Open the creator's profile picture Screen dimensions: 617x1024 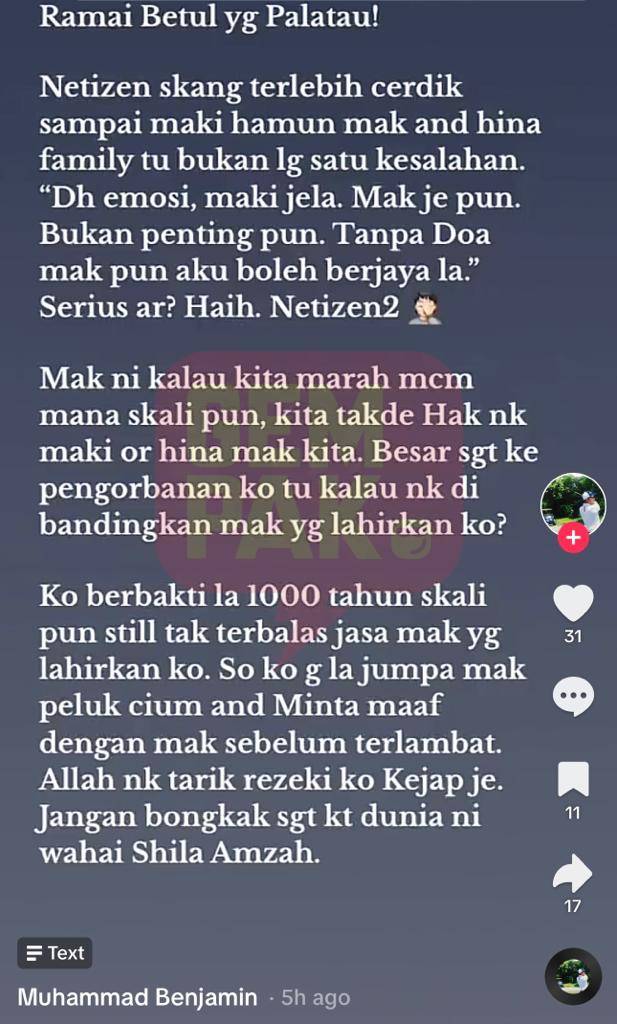tap(573, 503)
